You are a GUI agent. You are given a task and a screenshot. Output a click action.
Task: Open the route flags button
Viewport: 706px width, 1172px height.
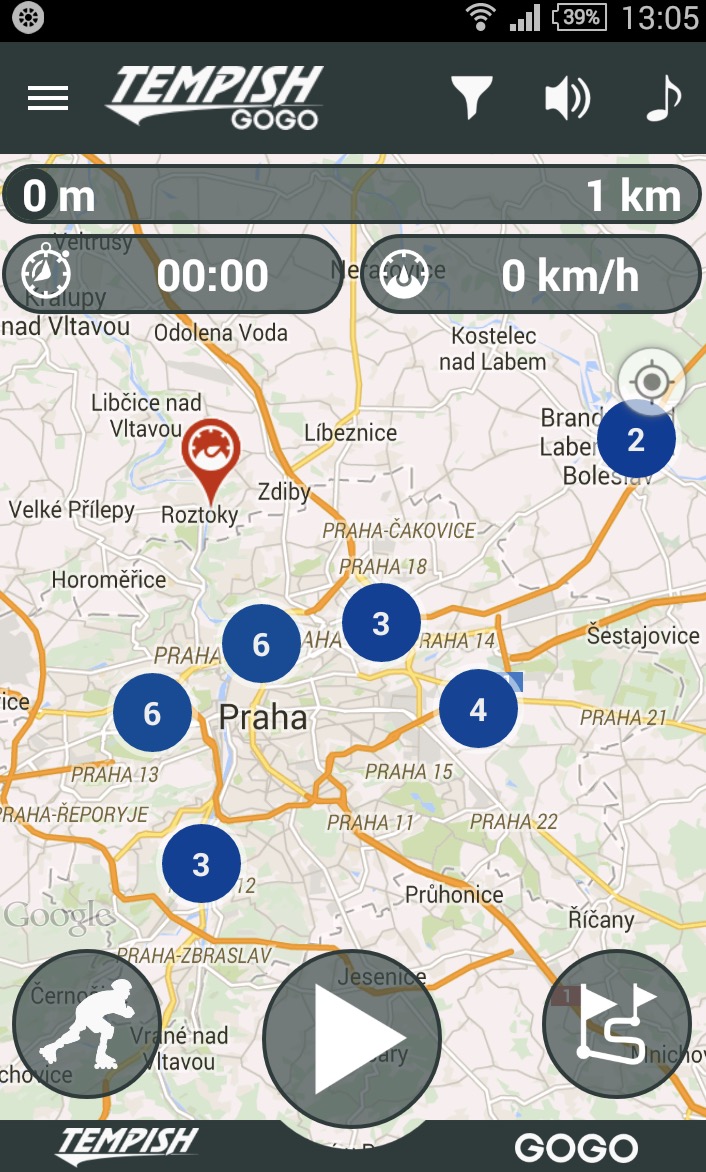coord(617,1023)
